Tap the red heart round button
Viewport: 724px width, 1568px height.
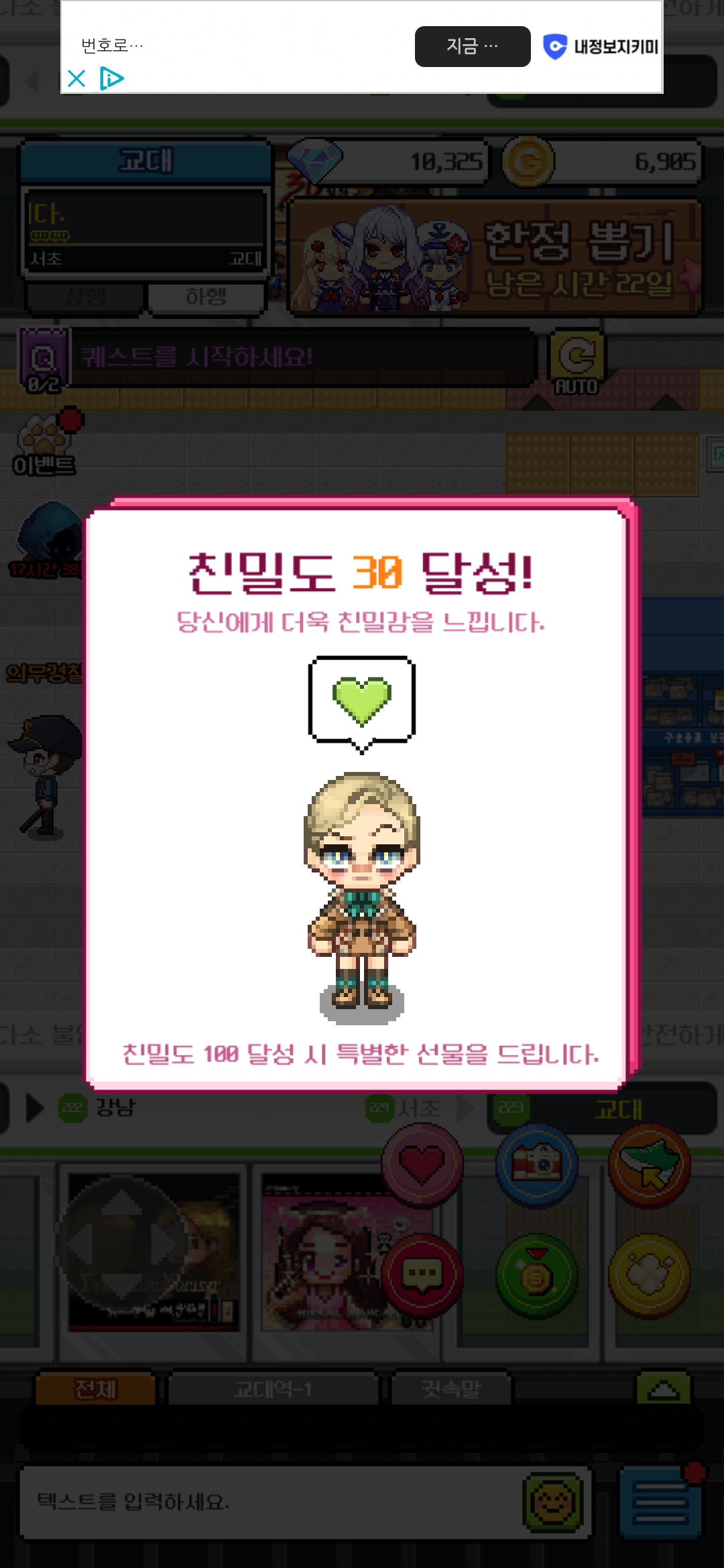coord(422,1165)
